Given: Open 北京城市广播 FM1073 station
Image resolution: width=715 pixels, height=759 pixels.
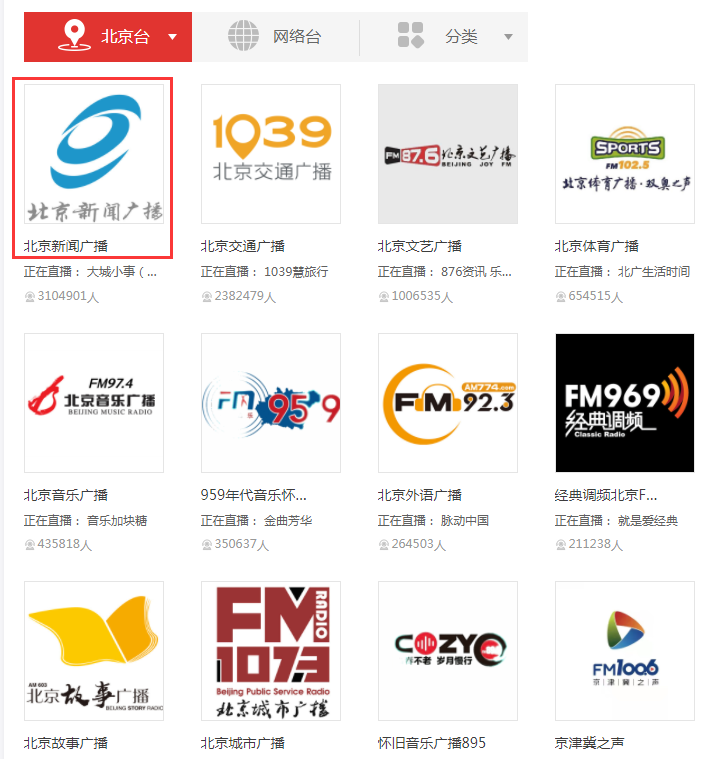Looking at the screenshot, I should pyautogui.click(x=271, y=651).
